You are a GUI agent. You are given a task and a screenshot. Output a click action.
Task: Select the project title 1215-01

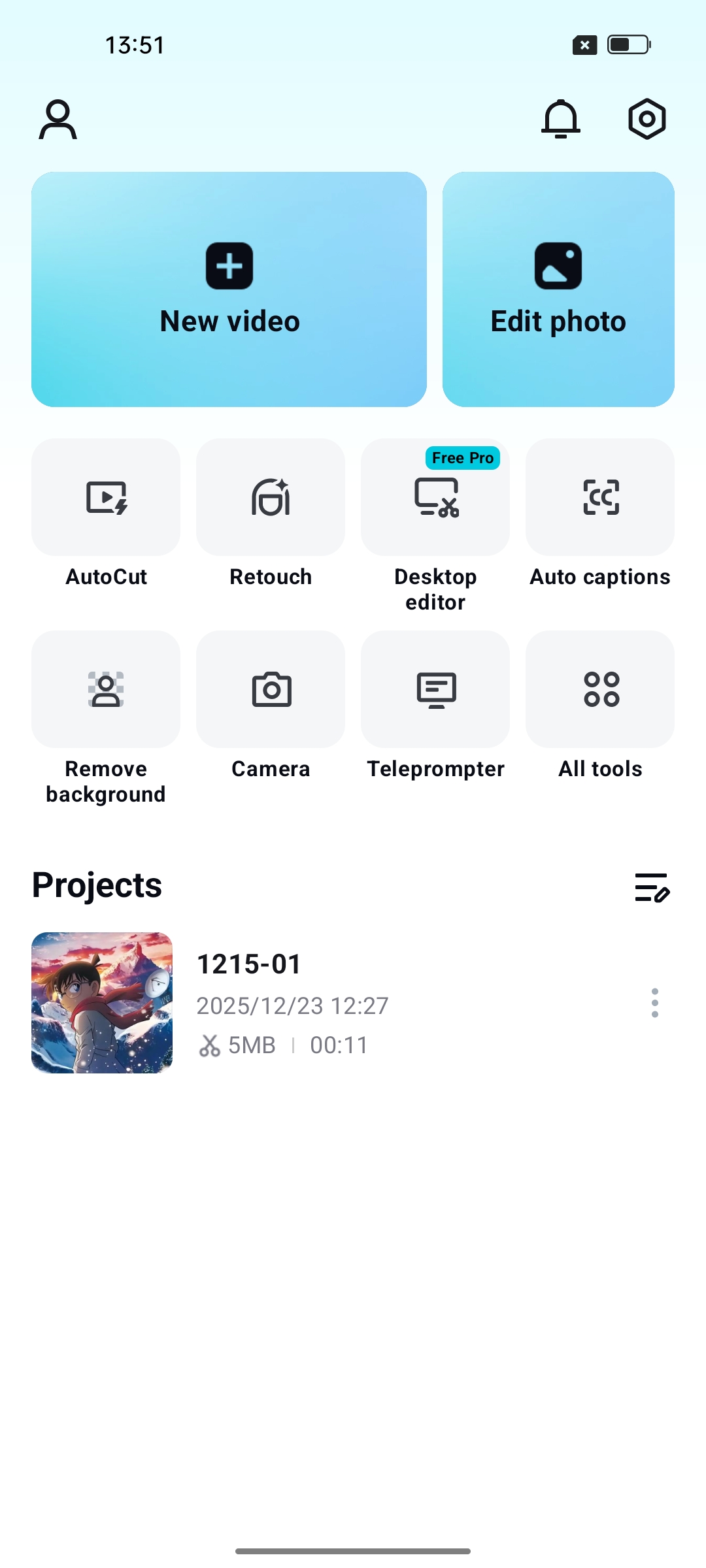point(249,963)
